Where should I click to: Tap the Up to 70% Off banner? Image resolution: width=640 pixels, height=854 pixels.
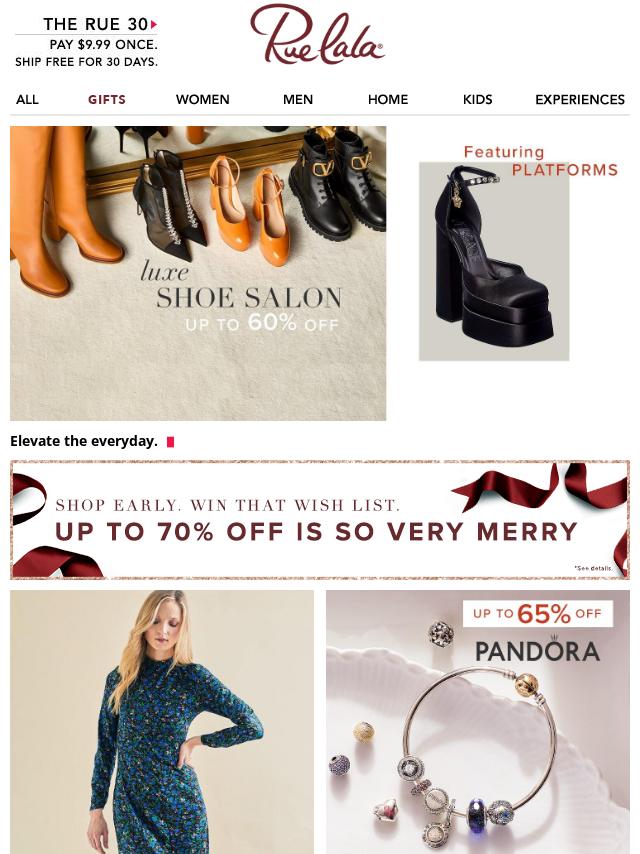[x=320, y=520]
